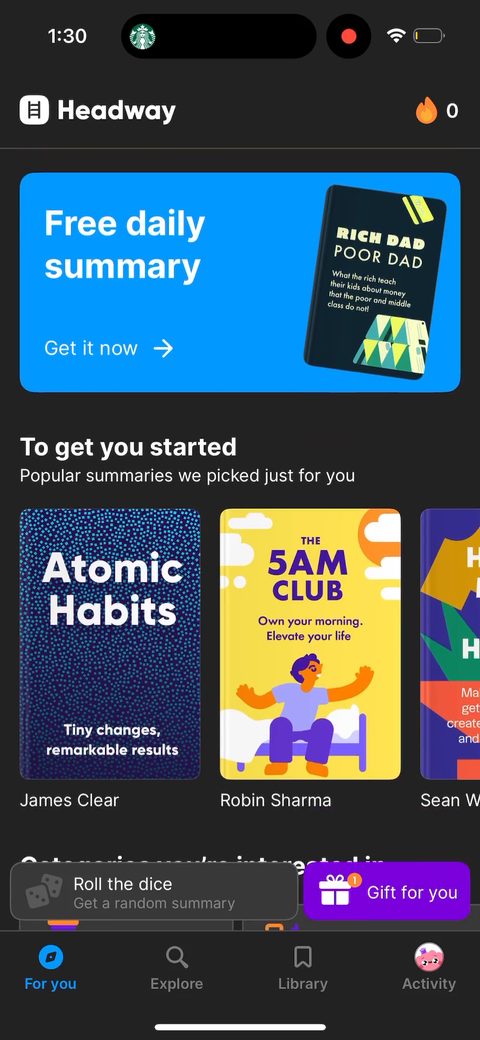This screenshot has width=480, height=1040.
Task: Roll the dice for a random summary
Action: [154, 892]
